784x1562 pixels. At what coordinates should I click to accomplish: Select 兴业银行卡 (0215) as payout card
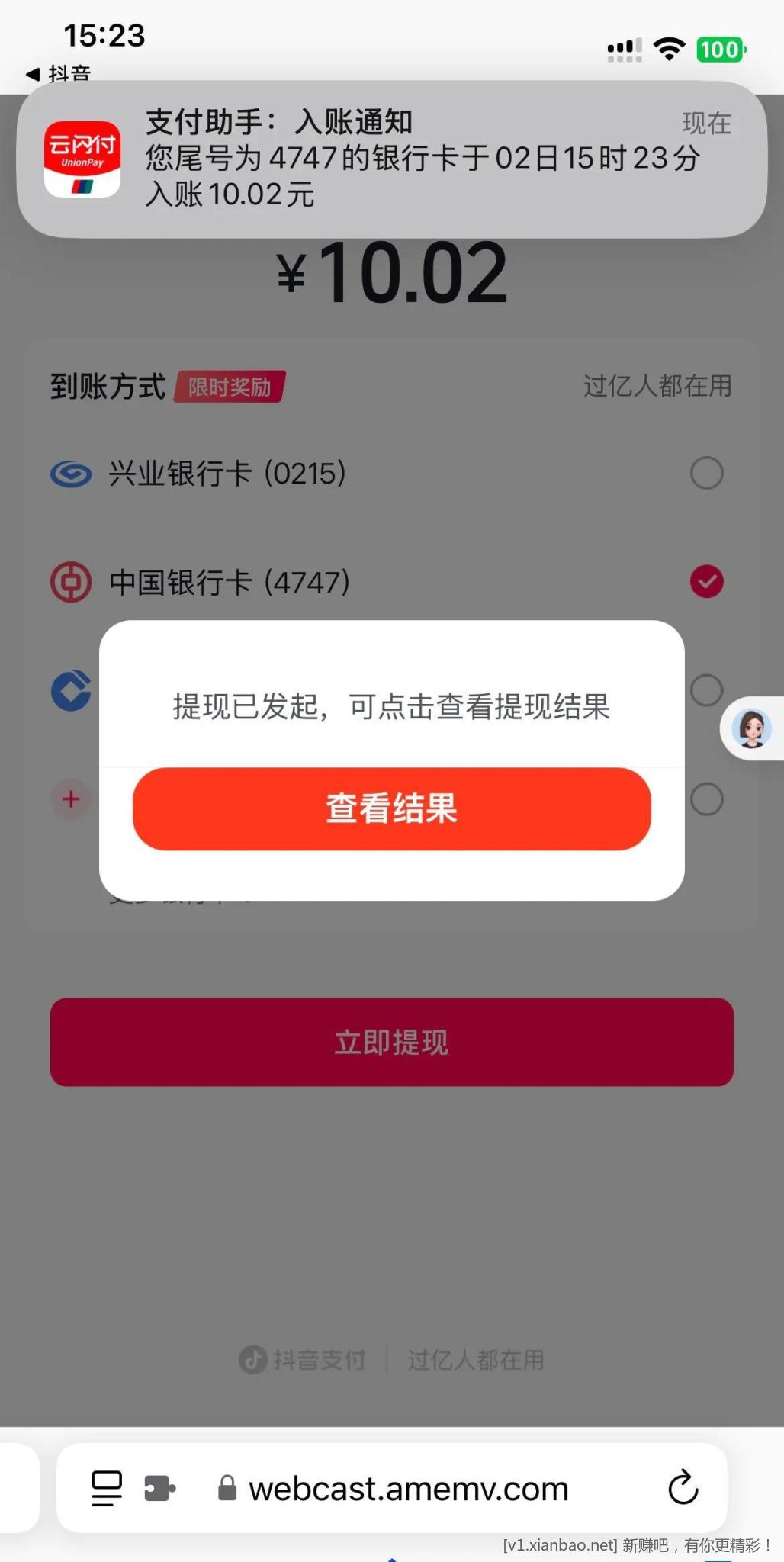[706, 473]
